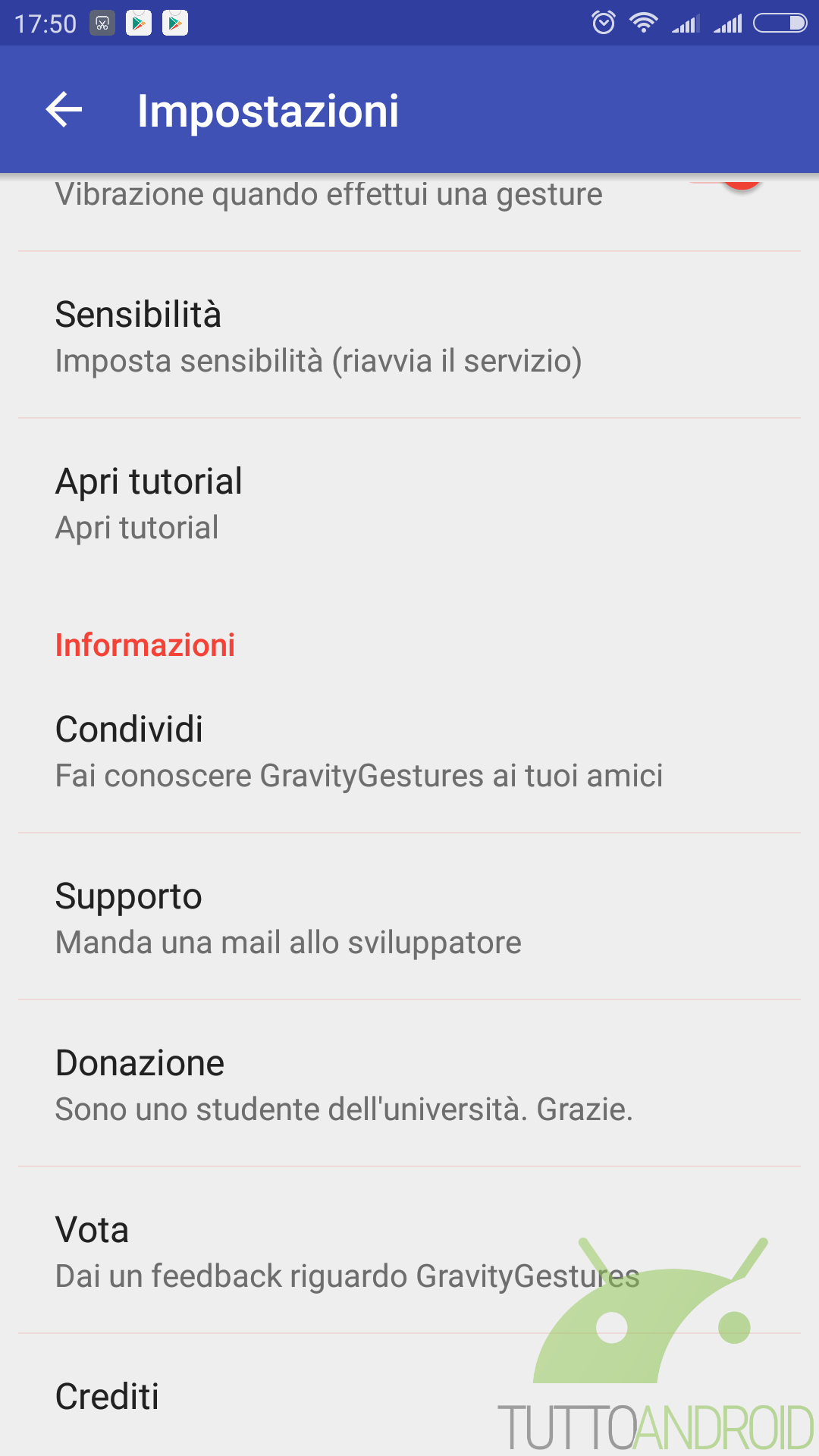Tap Vota to leave feedback

pos(409,1250)
